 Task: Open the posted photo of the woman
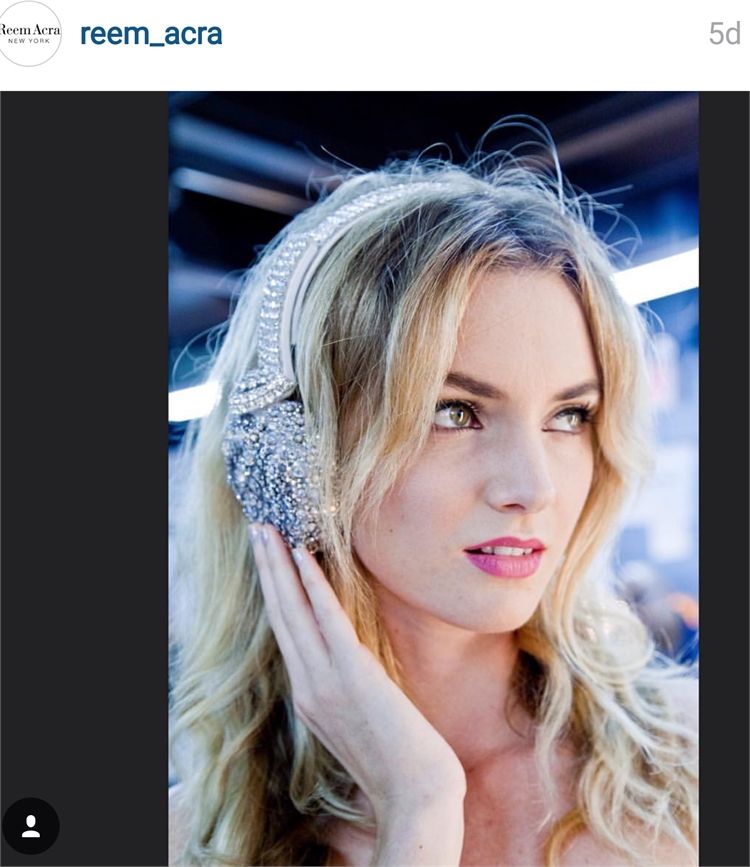coord(433,478)
